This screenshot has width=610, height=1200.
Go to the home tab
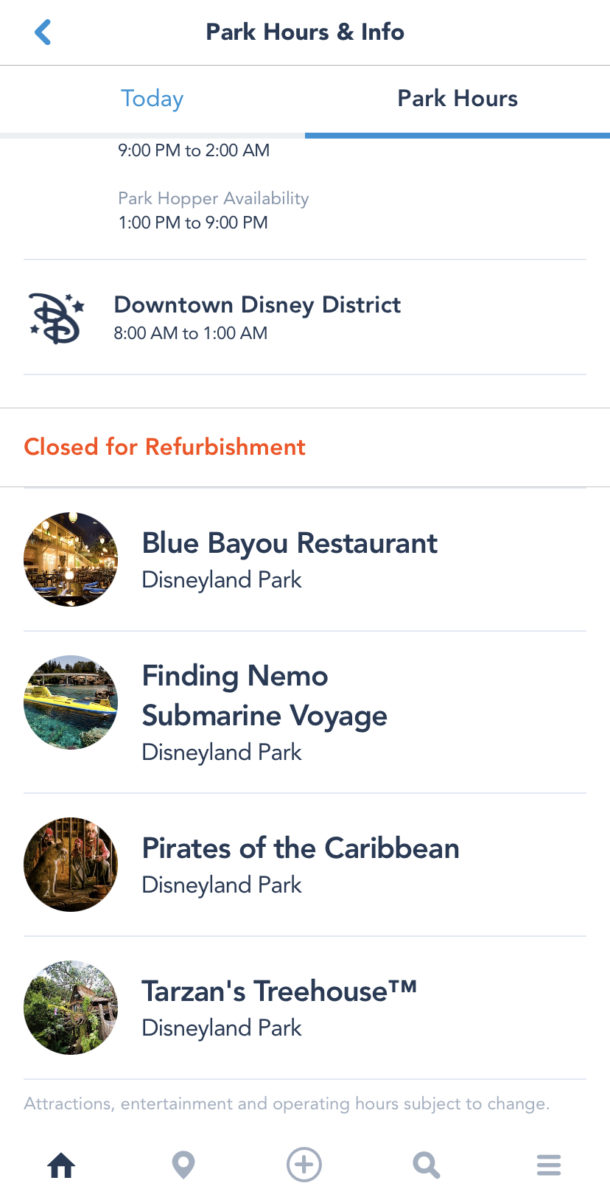[61, 1165]
